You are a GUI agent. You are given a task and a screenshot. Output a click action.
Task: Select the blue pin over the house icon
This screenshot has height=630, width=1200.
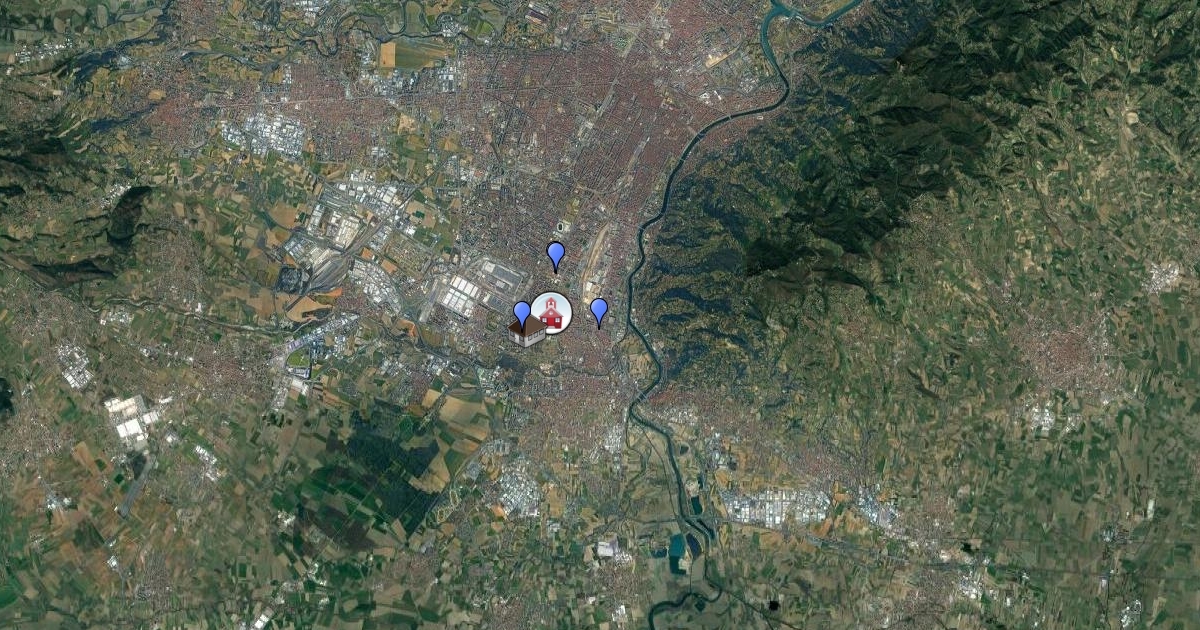(521, 311)
